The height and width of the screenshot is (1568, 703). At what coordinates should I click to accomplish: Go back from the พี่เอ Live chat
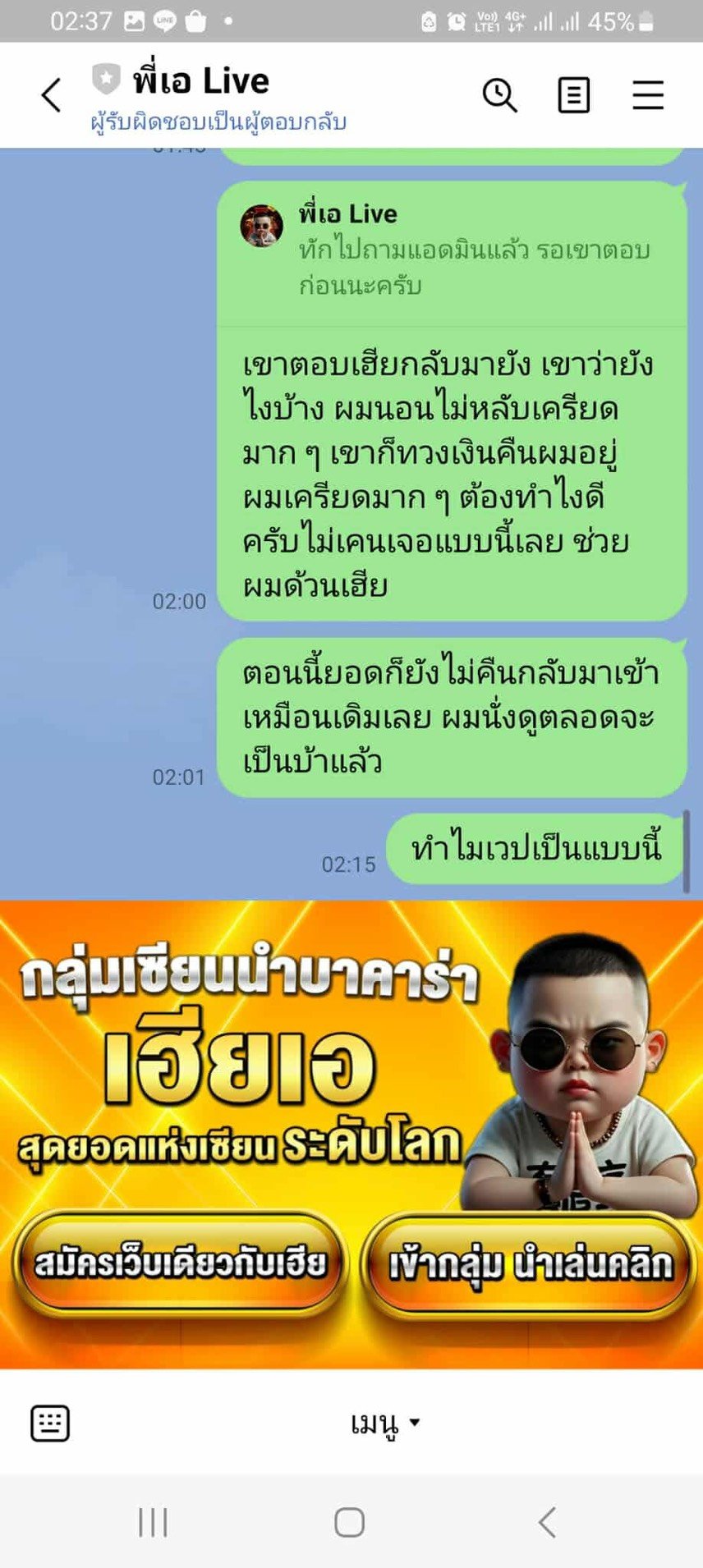51,95
